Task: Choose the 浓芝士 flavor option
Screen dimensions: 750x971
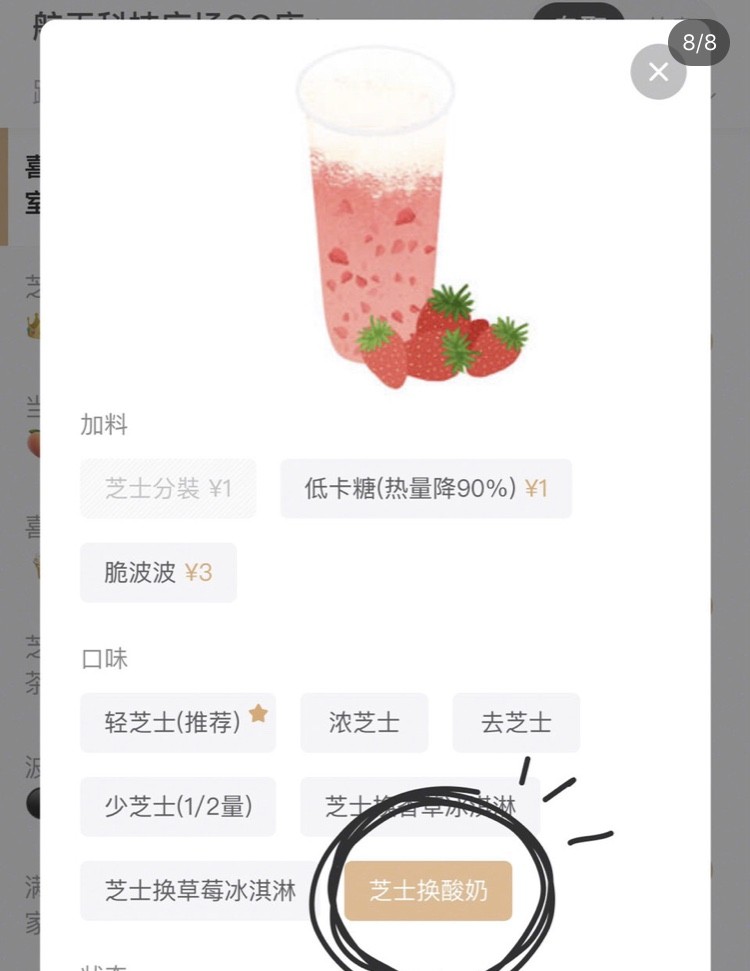Action: tap(364, 723)
